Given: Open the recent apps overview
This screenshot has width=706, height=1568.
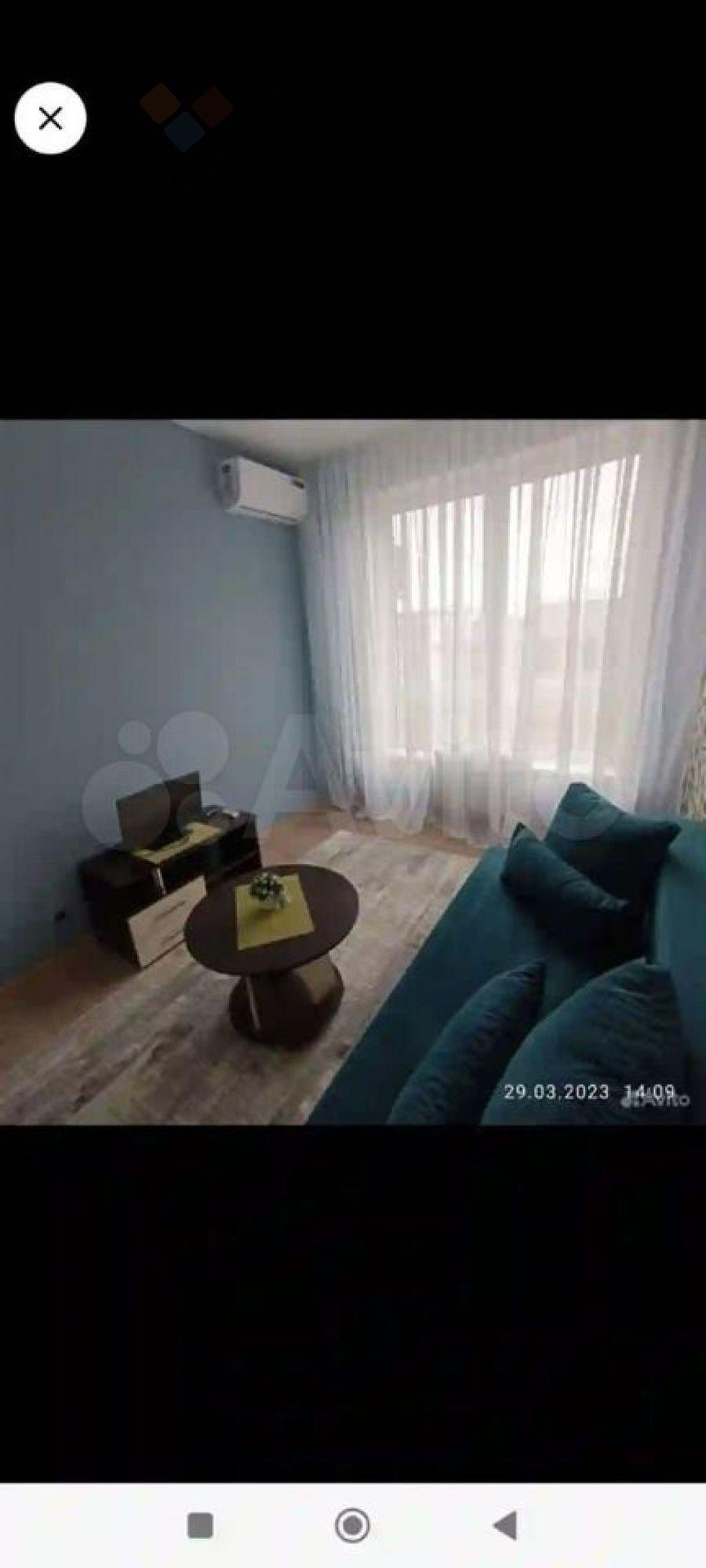Looking at the screenshot, I should 200,1525.
